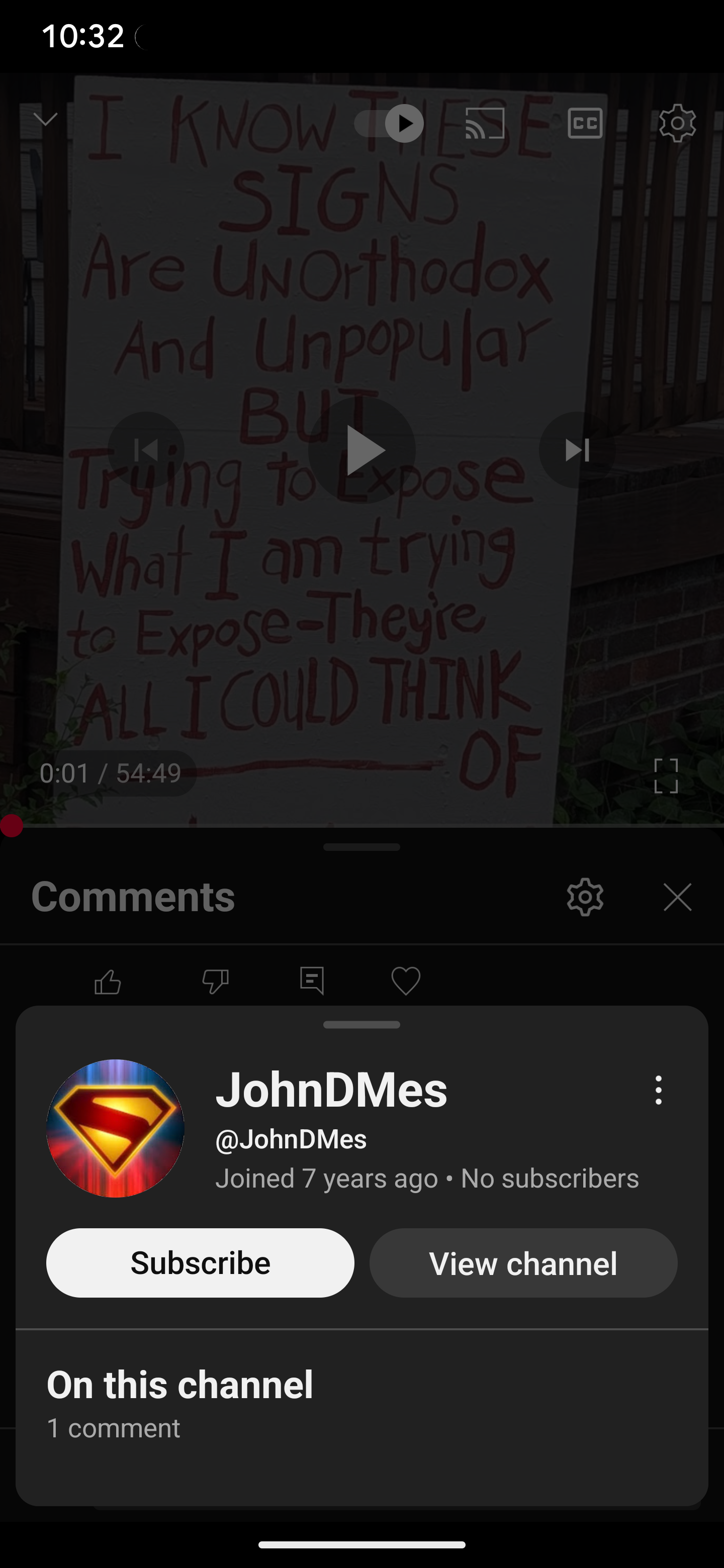Turn on closed captions
This screenshot has width=724, height=1568.
[x=585, y=123]
